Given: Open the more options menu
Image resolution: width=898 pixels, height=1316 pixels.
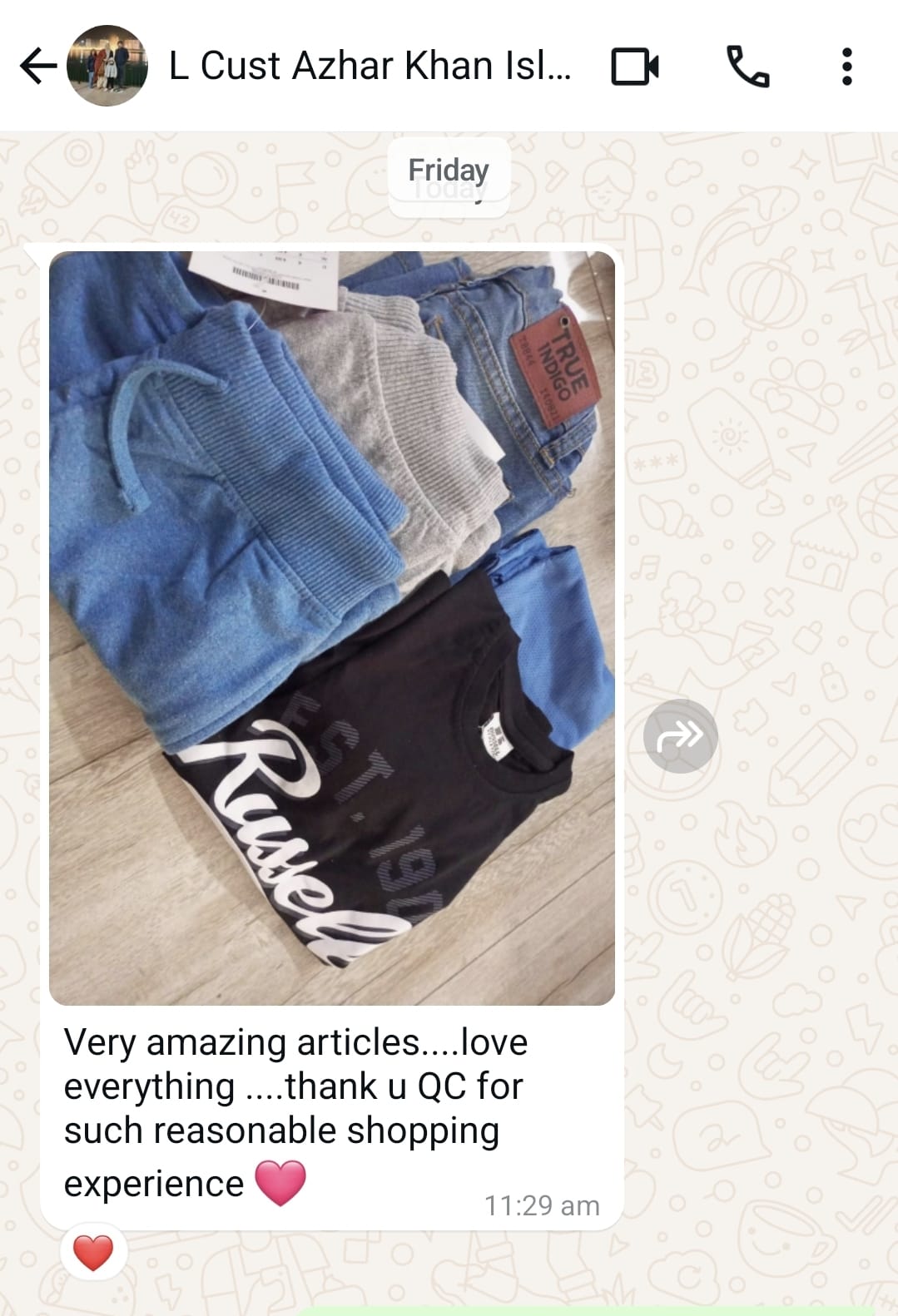Looking at the screenshot, I should point(846,67).
